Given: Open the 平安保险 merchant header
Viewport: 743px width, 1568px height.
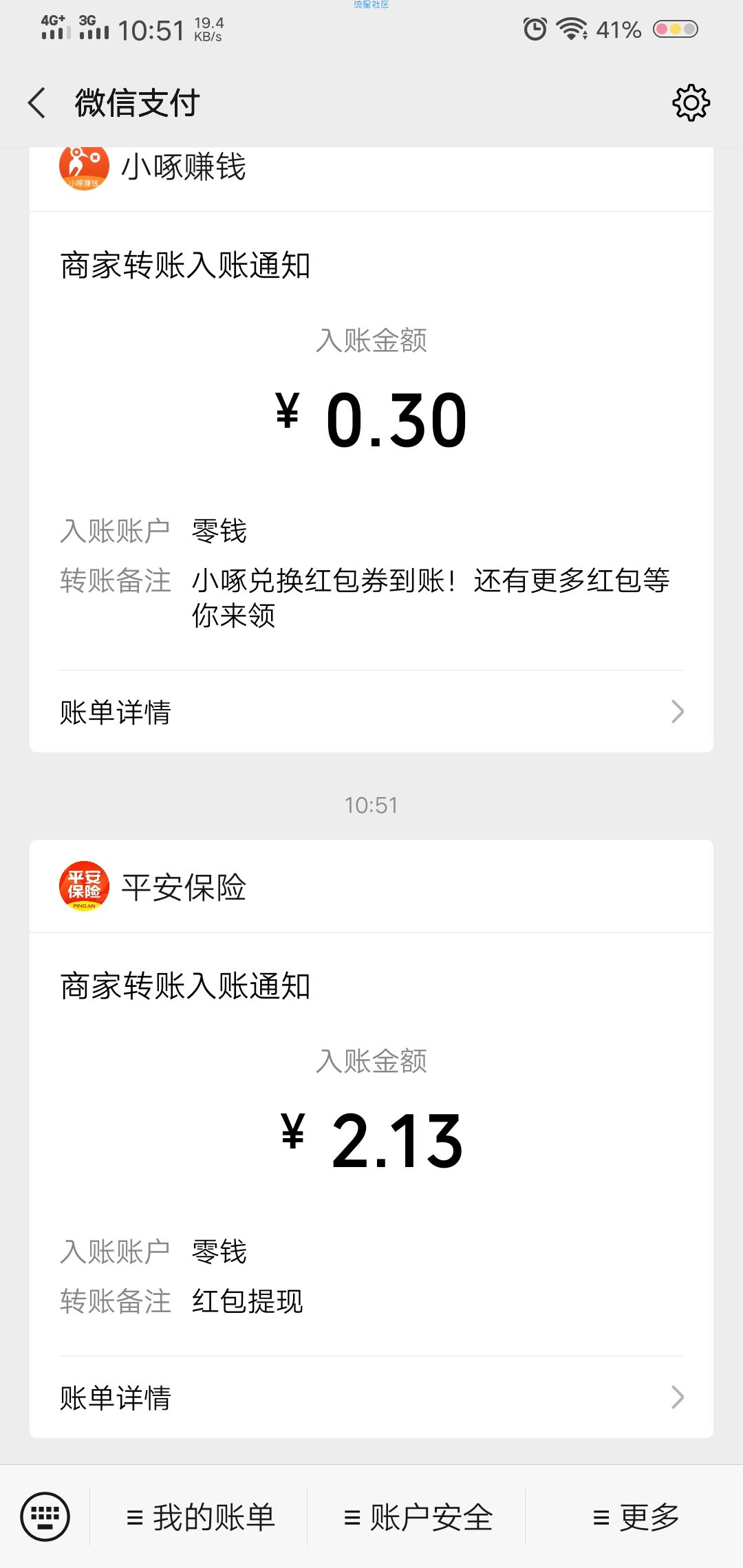Looking at the screenshot, I should 371,886.
